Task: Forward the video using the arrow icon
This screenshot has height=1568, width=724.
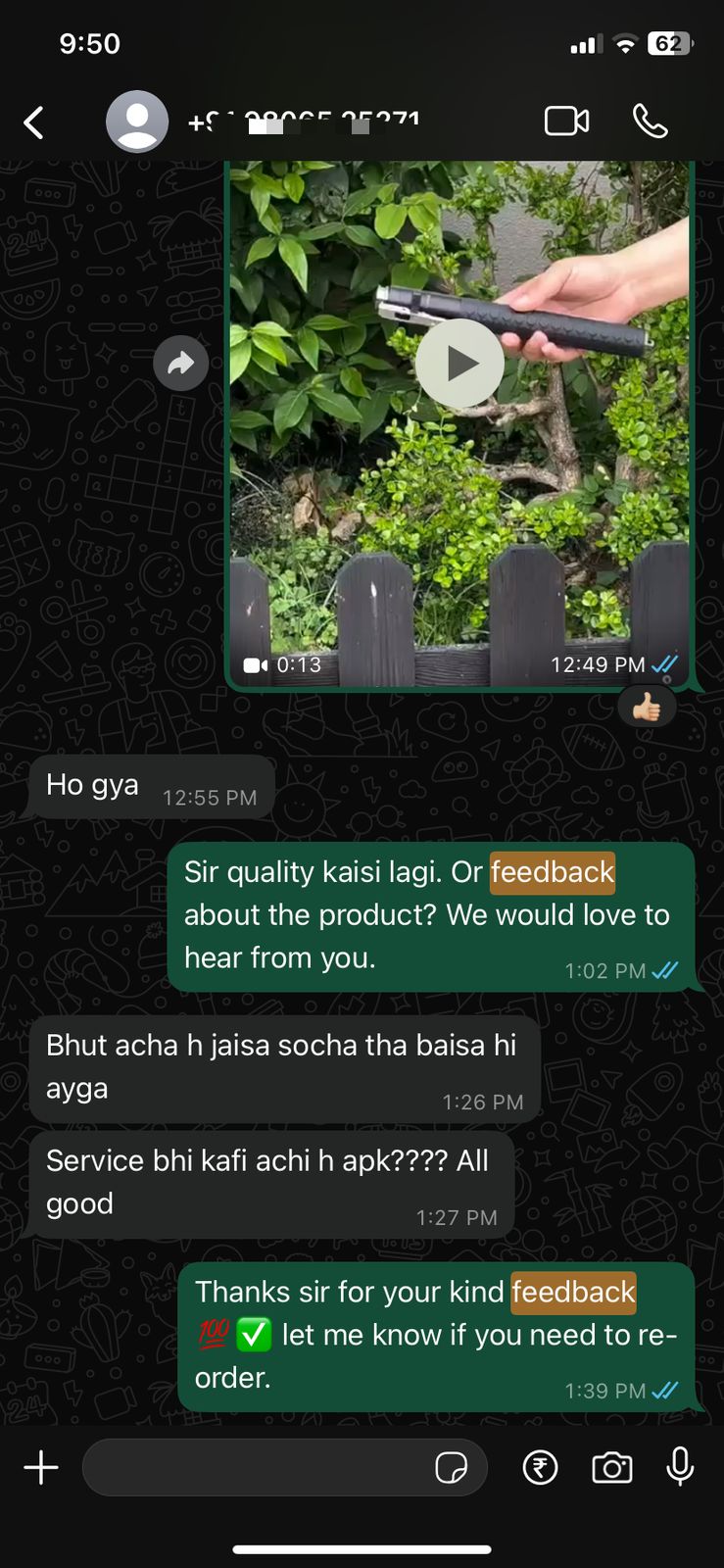Action: click(x=180, y=364)
